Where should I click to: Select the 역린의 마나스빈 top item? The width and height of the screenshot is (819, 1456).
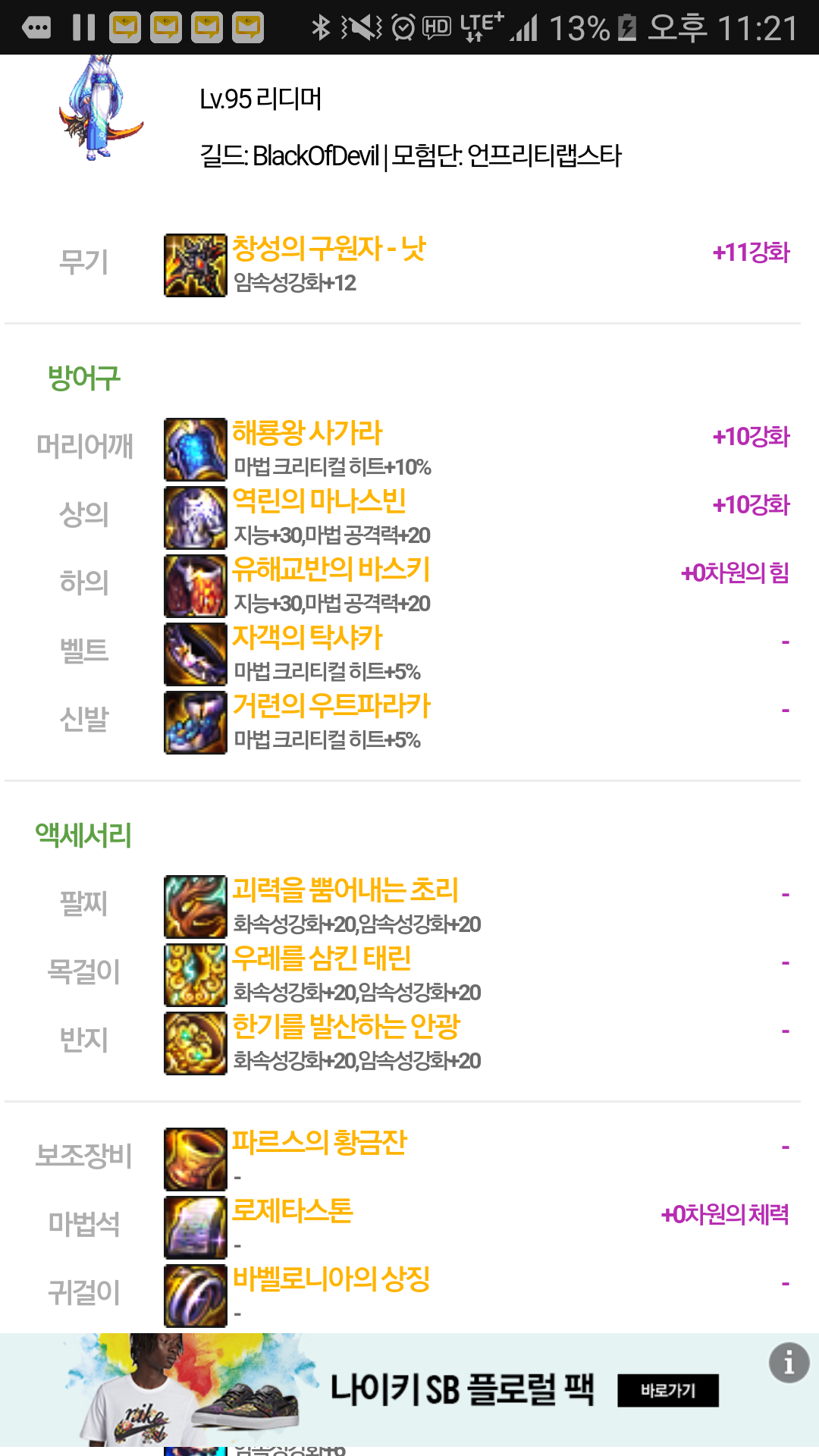pyautogui.click(x=318, y=501)
